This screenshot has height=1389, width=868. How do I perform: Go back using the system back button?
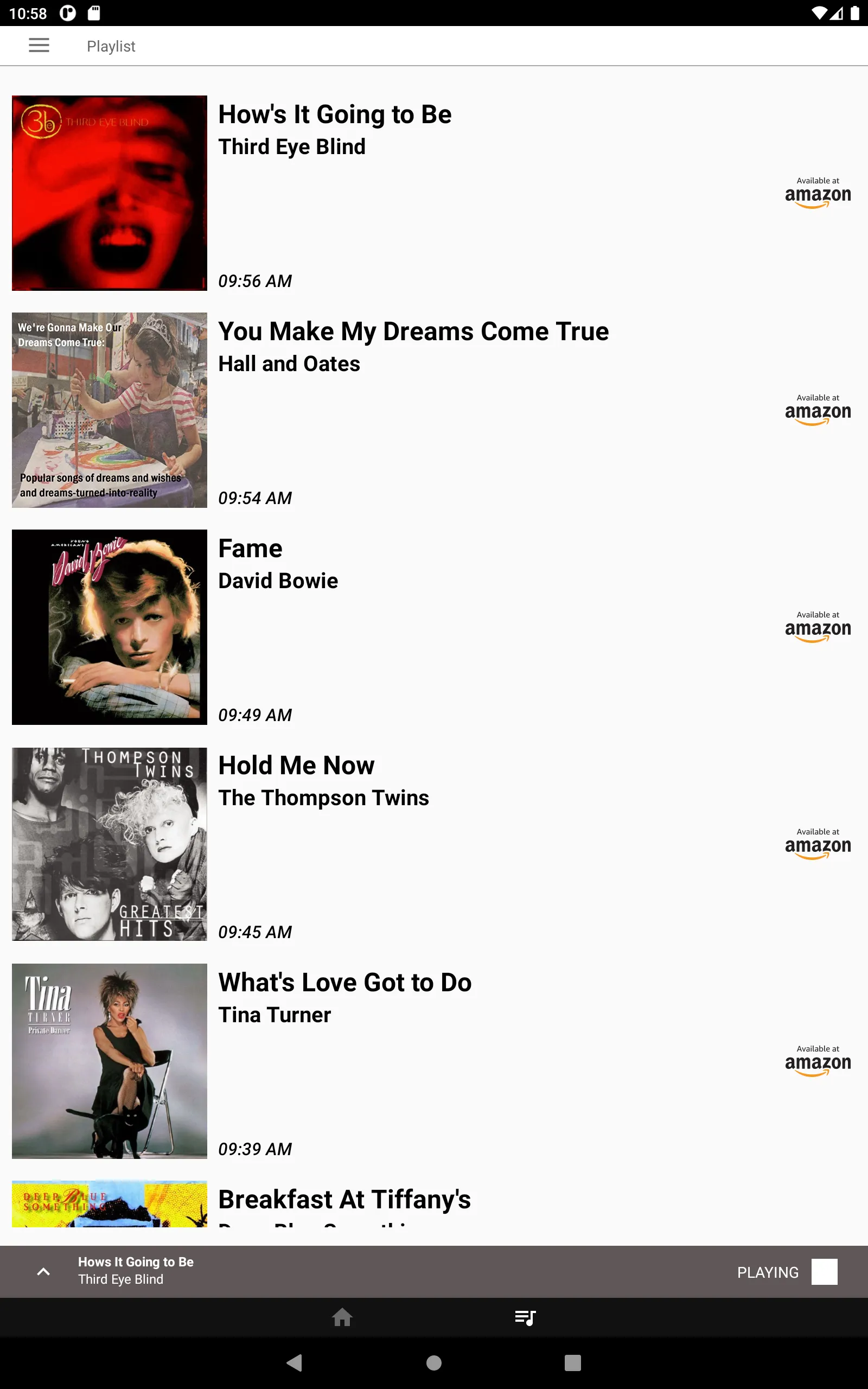point(294,1362)
